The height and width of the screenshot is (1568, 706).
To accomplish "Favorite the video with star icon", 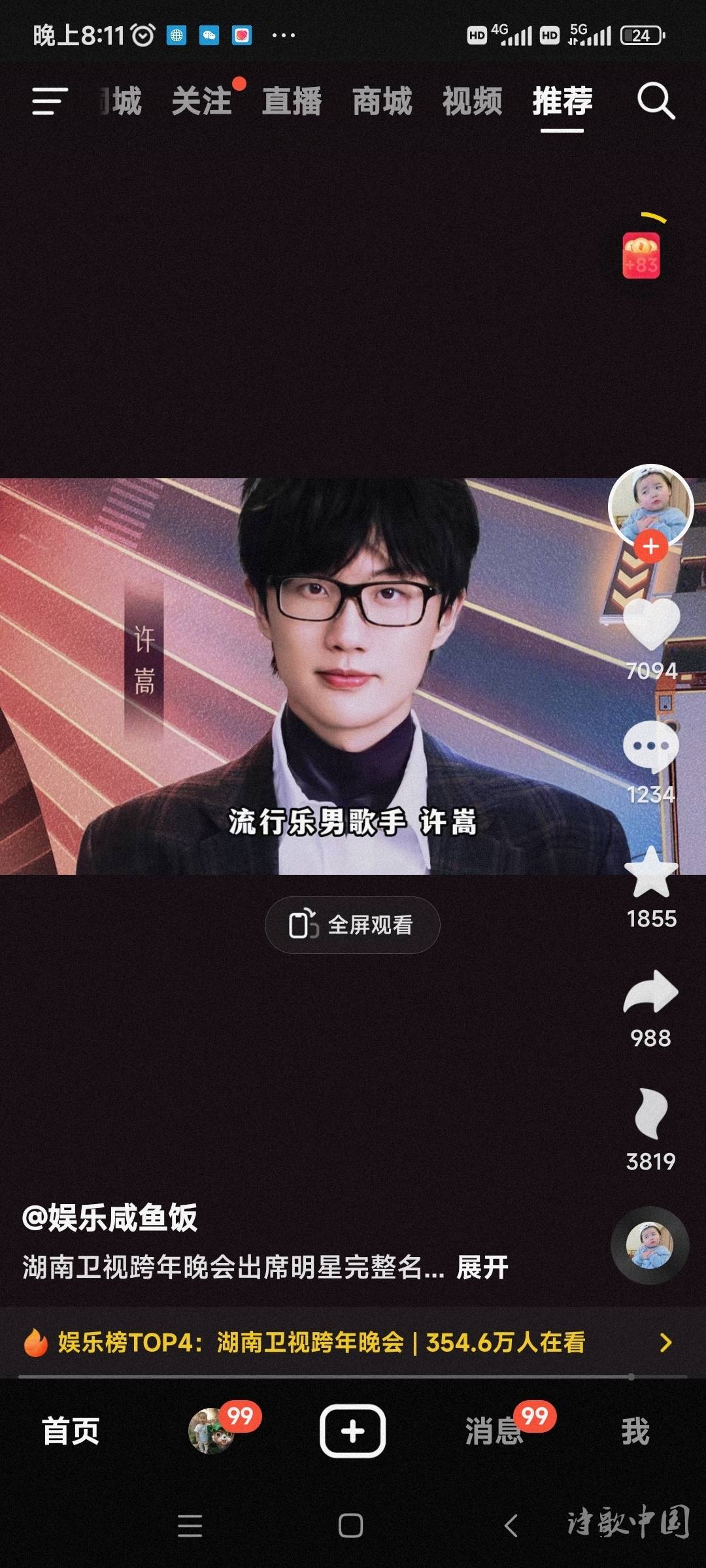I will click(651, 872).
